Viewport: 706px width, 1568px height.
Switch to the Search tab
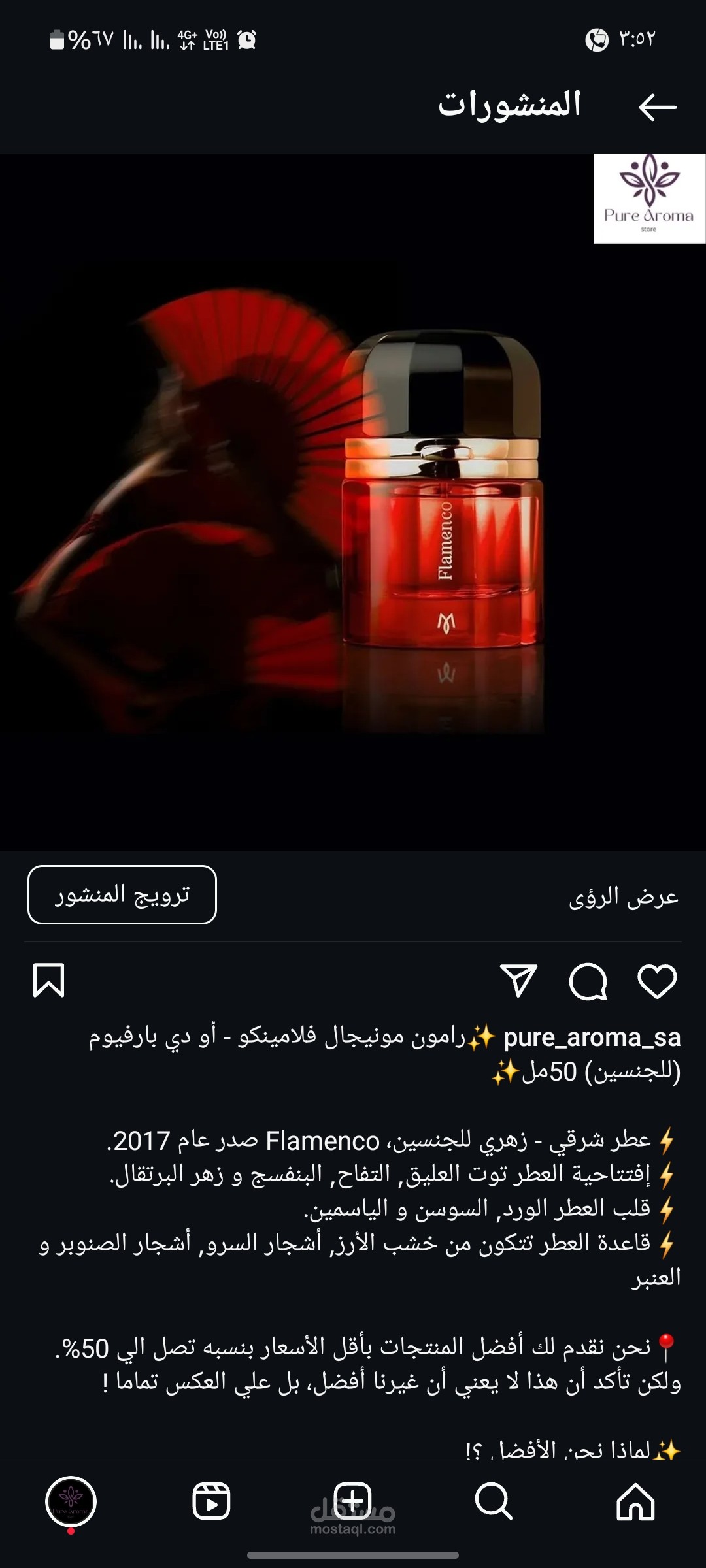pyautogui.click(x=493, y=1501)
